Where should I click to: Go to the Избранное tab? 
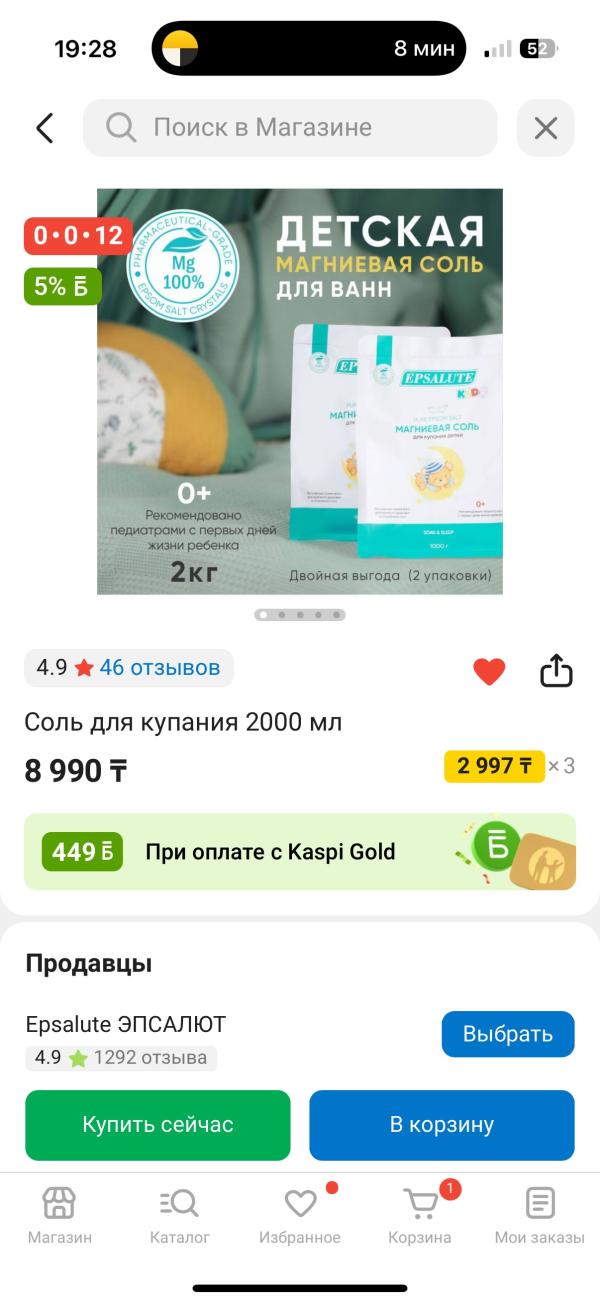[x=300, y=1216]
